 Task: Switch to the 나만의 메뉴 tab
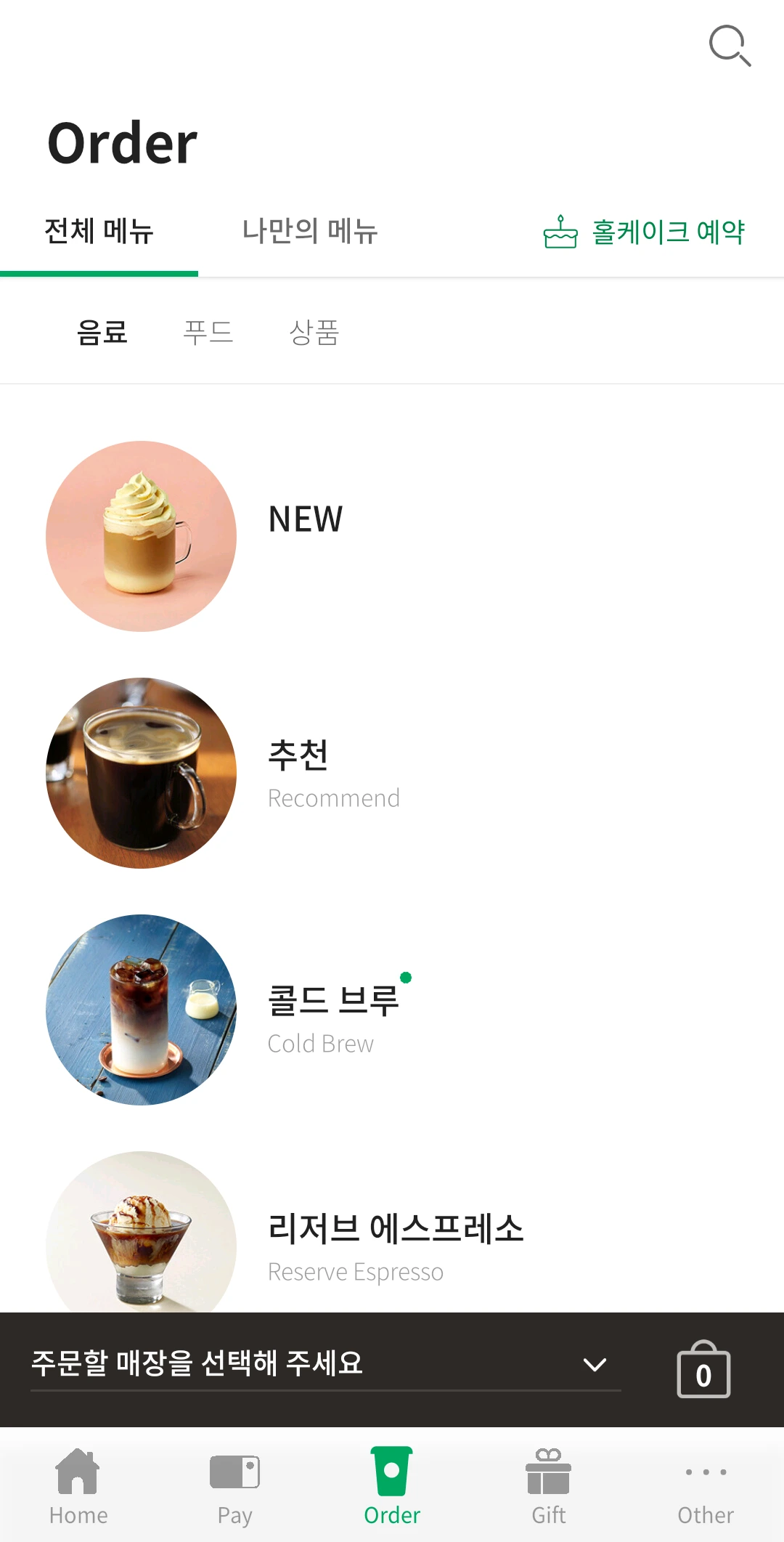[309, 232]
